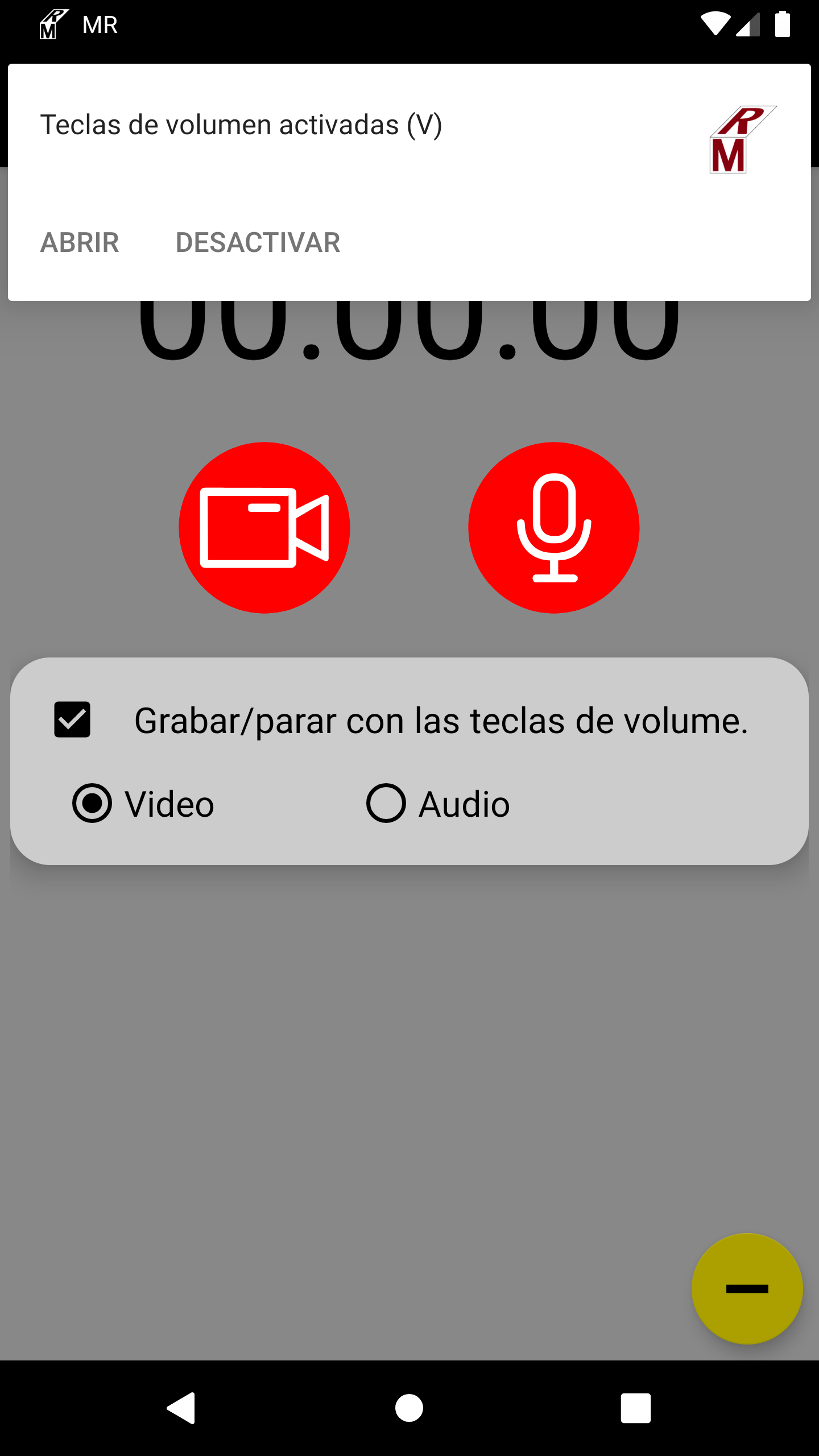The image size is (819, 1456).
Task: Uncheck Grabar/parar con las teclas de volume
Action: coord(72,719)
